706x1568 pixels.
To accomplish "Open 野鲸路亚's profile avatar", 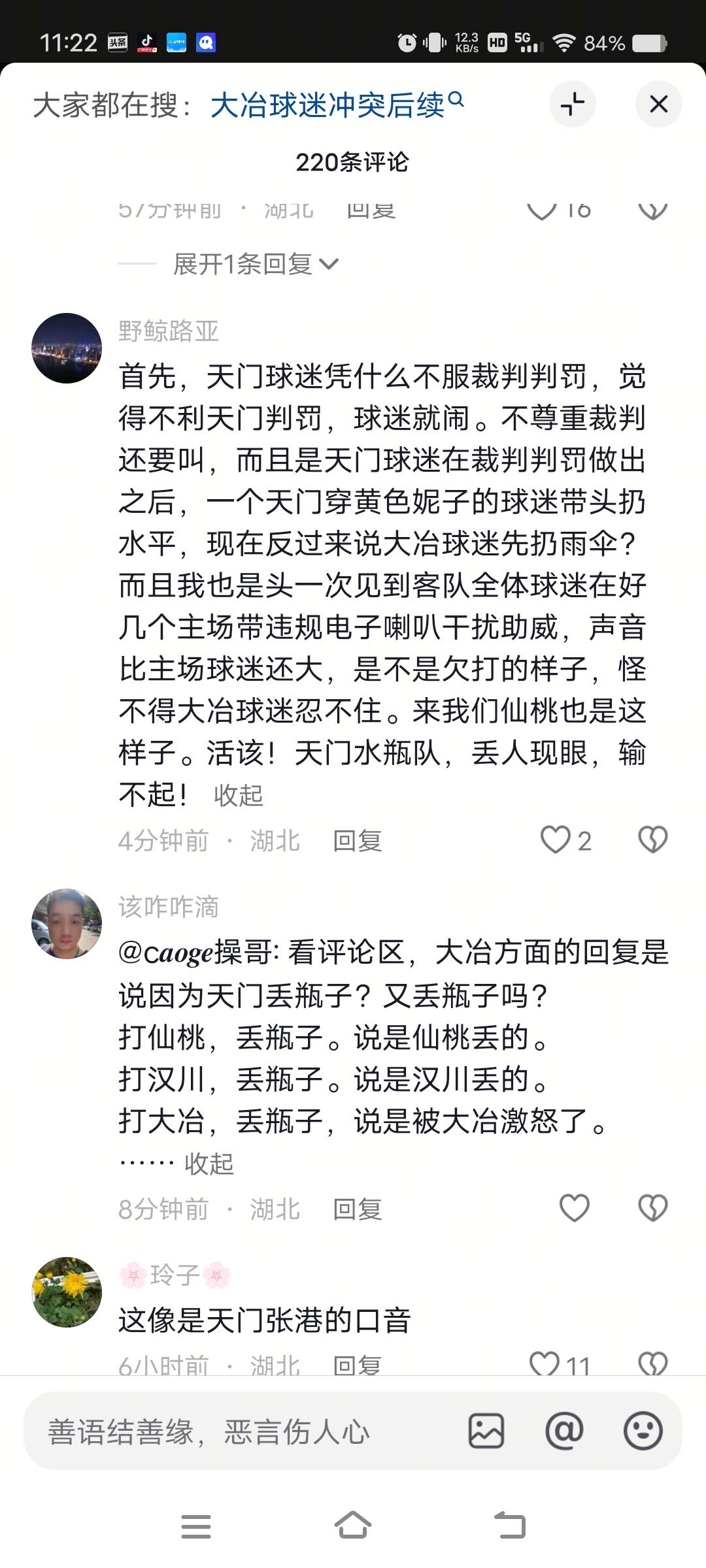I will click(x=67, y=348).
